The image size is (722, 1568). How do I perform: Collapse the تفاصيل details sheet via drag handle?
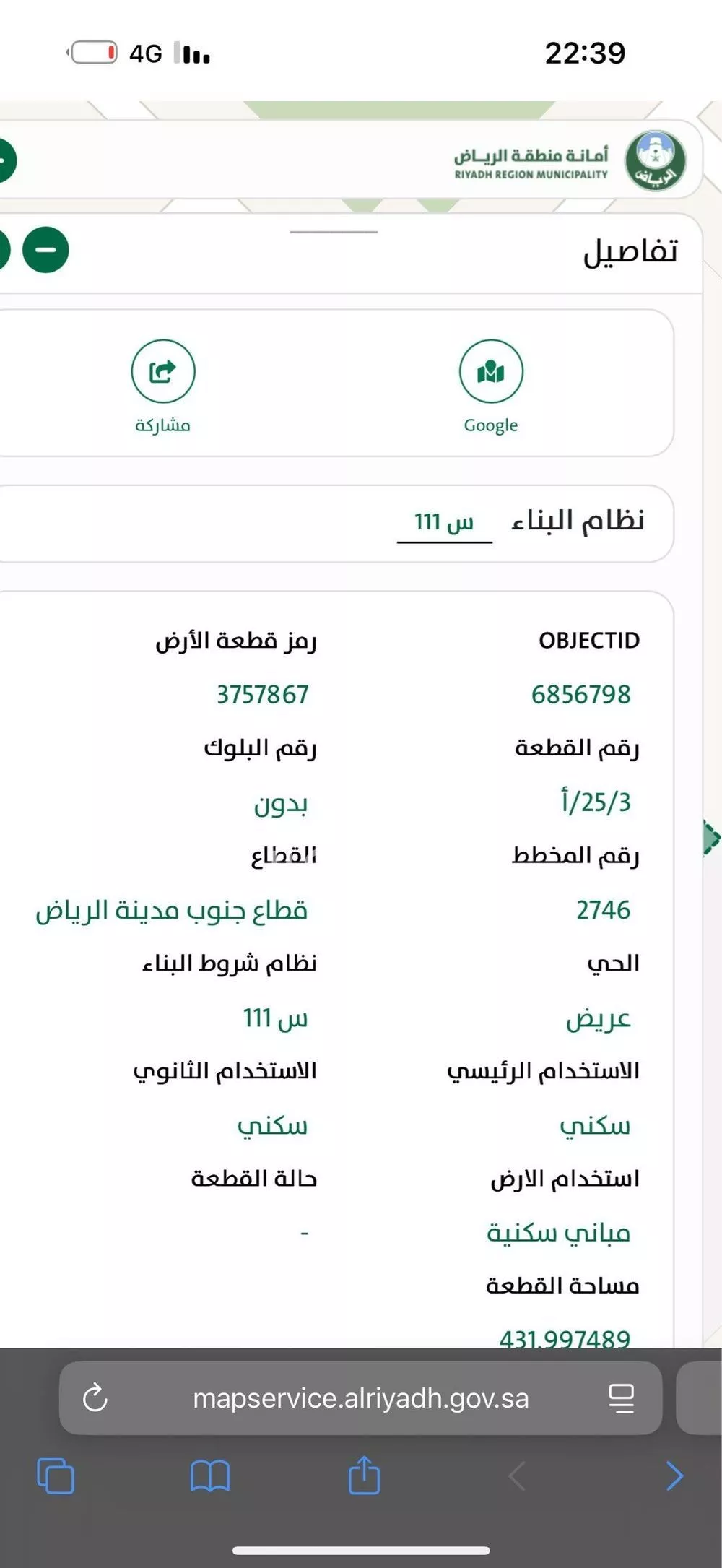[334, 232]
